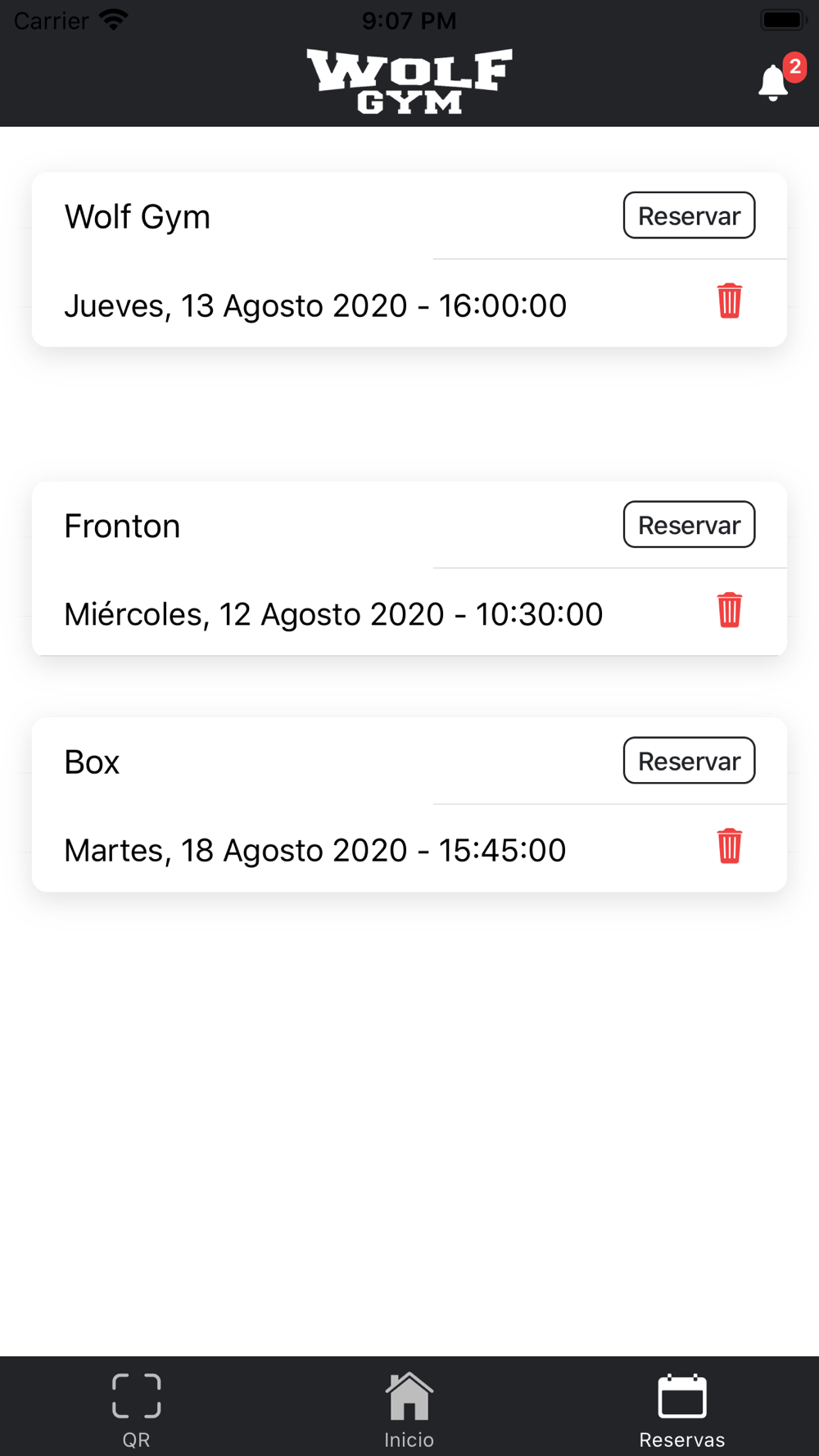The image size is (819, 1456).
Task: Delete the Miércoles 12 Agosto reservation
Action: tap(729, 610)
